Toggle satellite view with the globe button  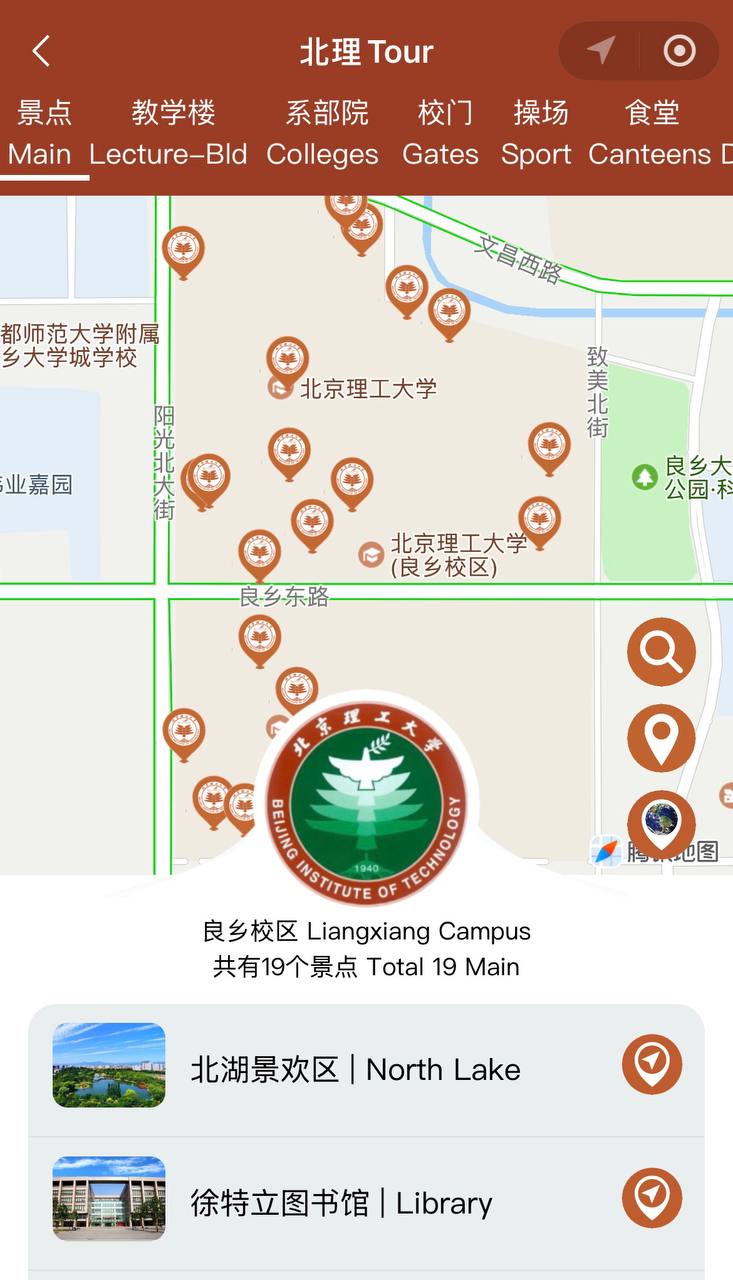(x=661, y=823)
